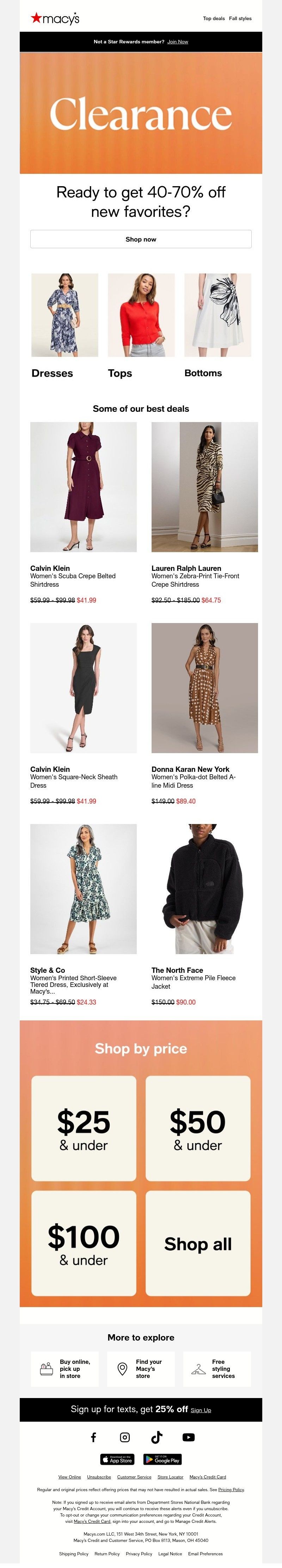View The North Face pile fleece jacket
Image resolution: width=282 pixels, height=1568 pixels.
click(x=205, y=889)
